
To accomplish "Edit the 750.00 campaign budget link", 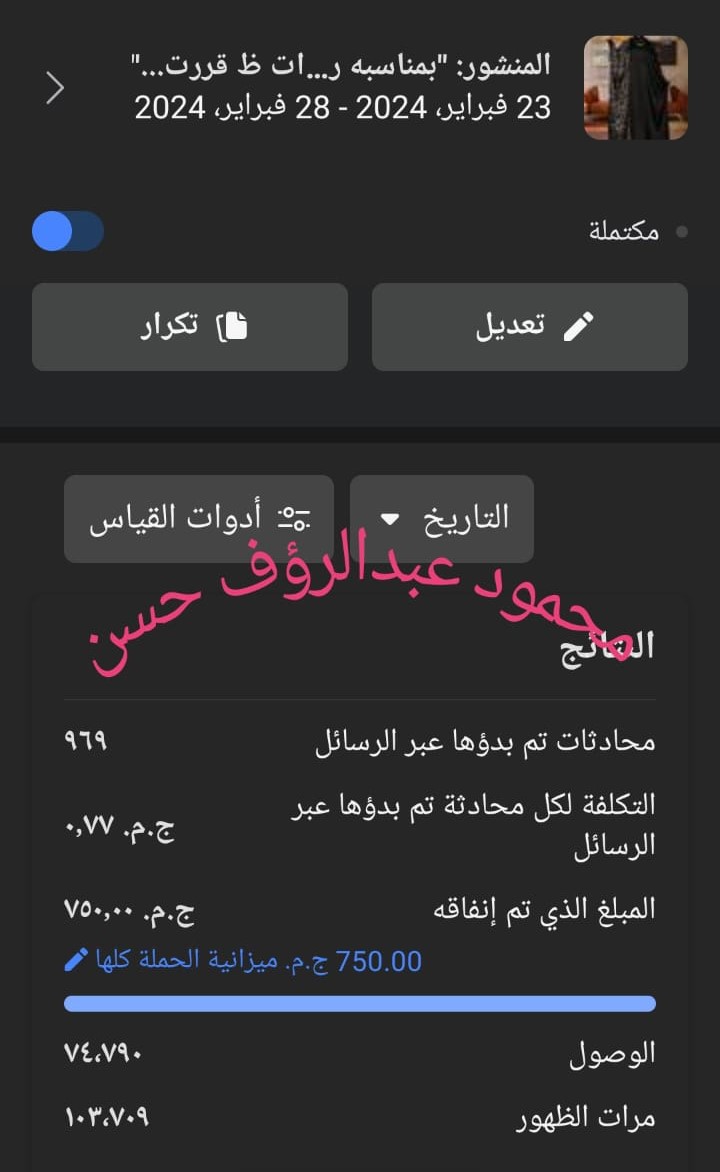I will (x=243, y=961).
